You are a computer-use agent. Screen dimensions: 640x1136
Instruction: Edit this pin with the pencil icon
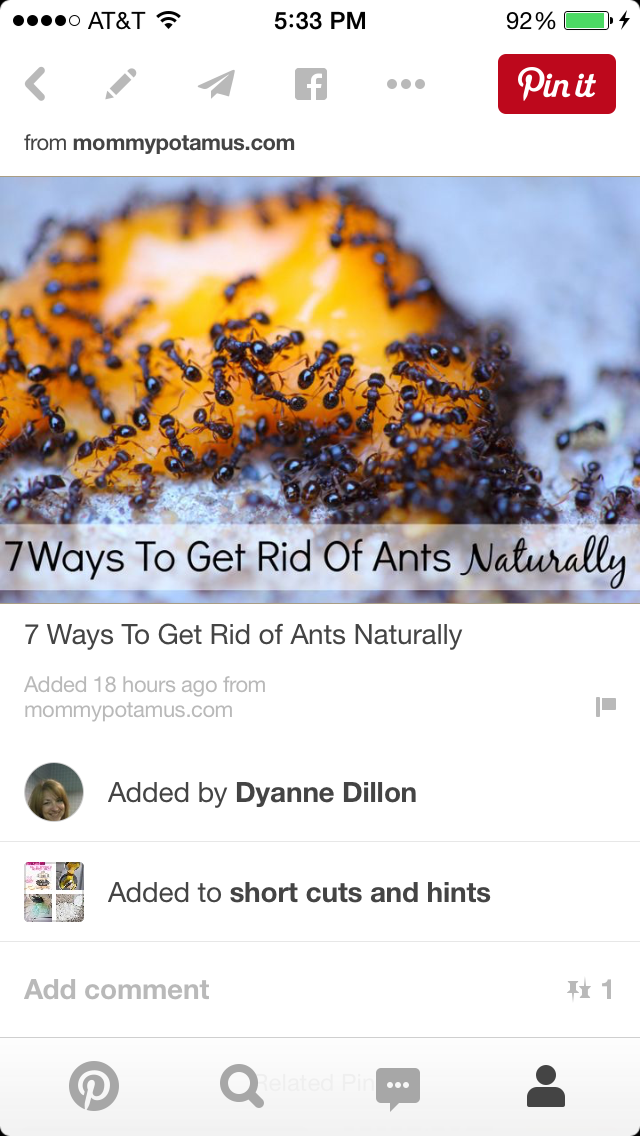pos(121,84)
